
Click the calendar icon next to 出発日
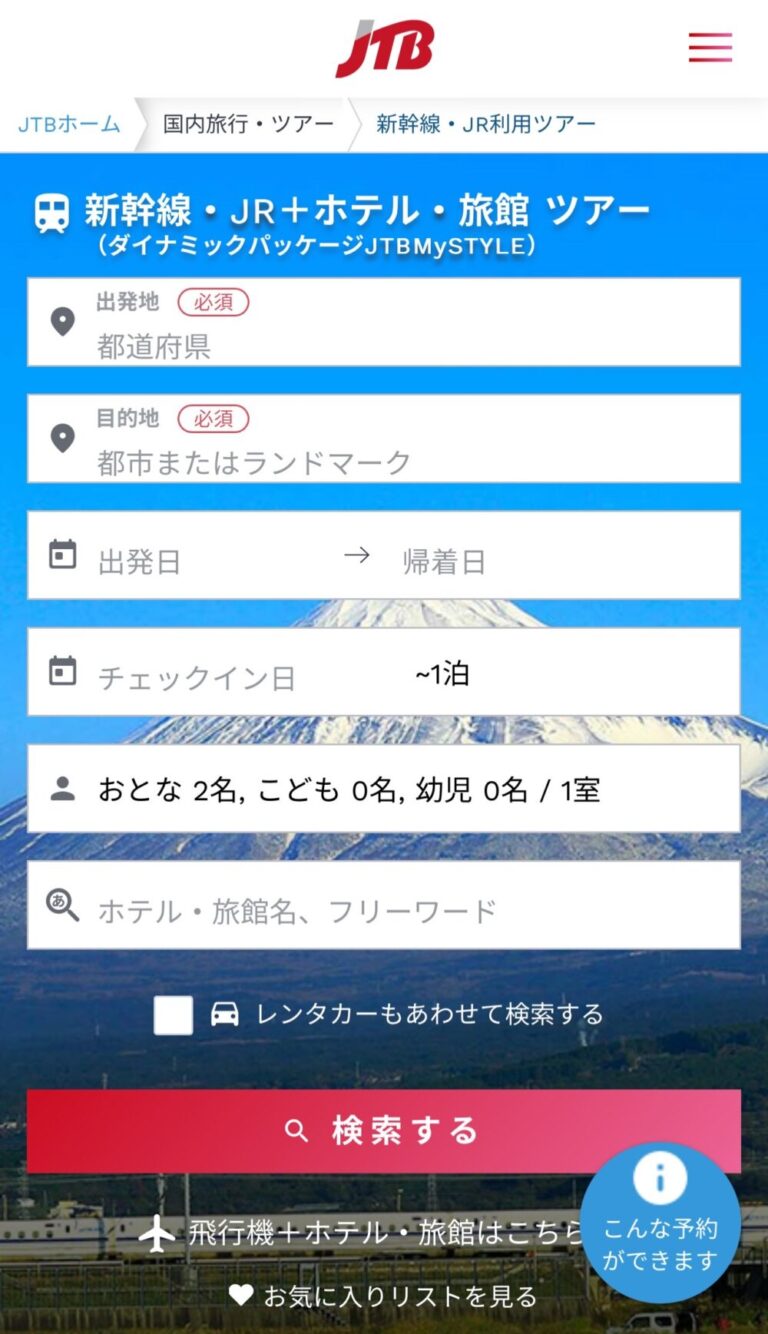pyautogui.click(x=64, y=555)
